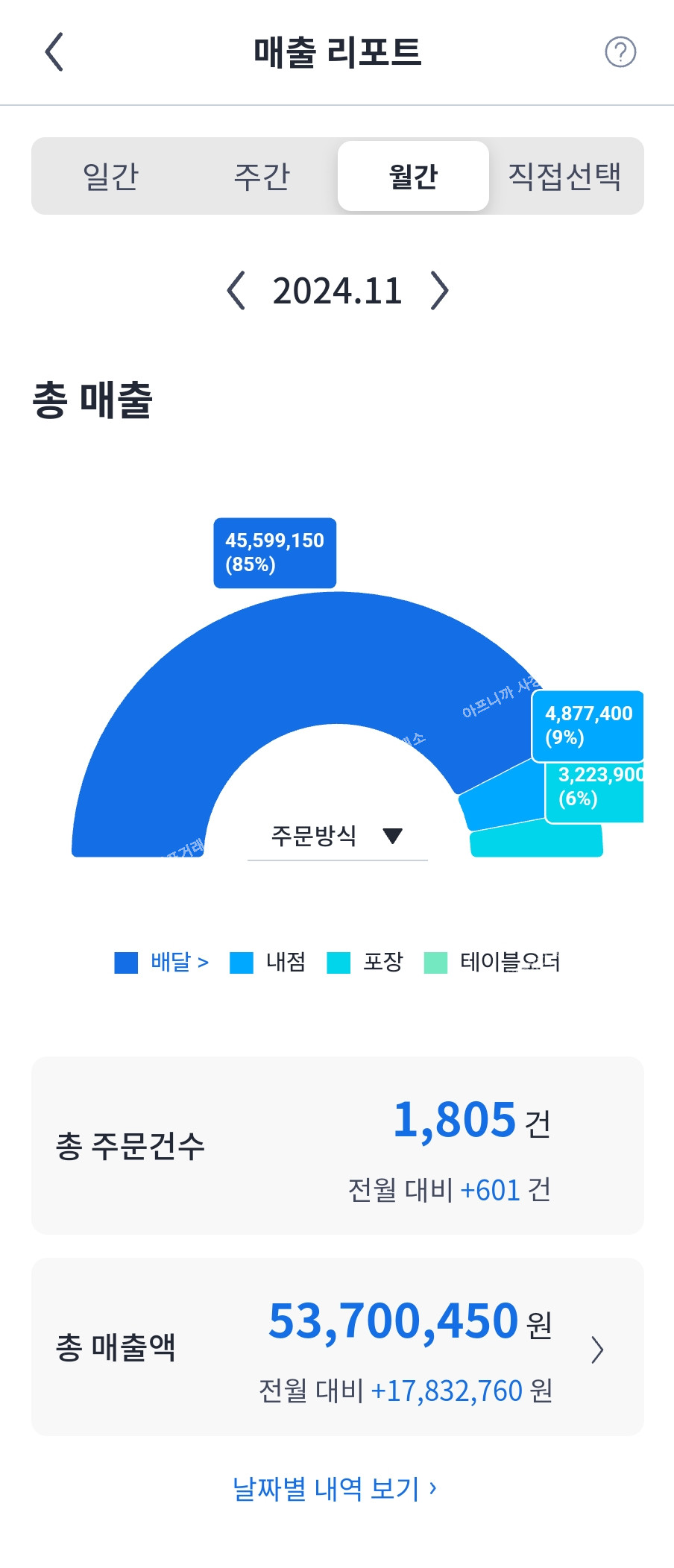This screenshot has width=674, height=1568.
Task: Open the help question mark icon
Action: point(620,52)
